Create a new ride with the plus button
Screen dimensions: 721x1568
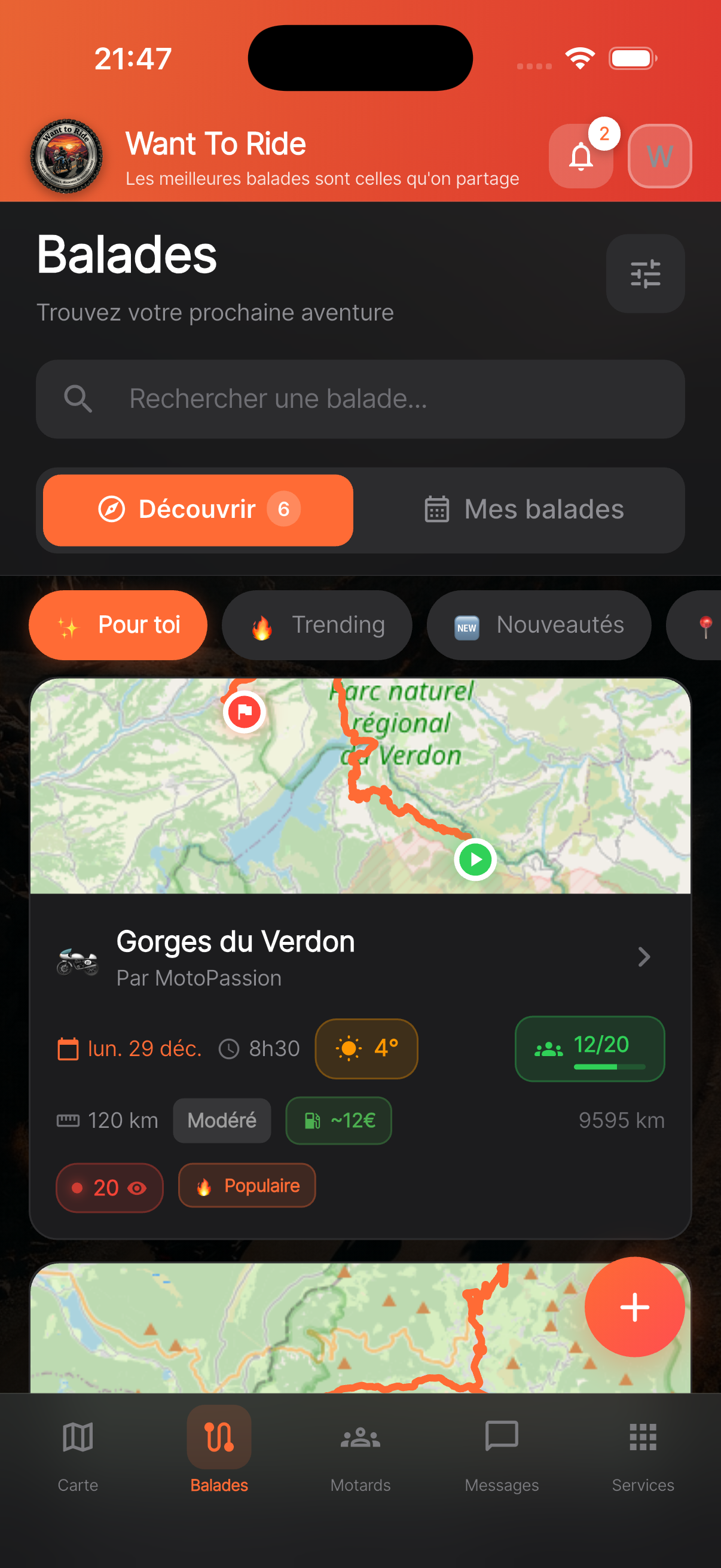tap(634, 1306)
